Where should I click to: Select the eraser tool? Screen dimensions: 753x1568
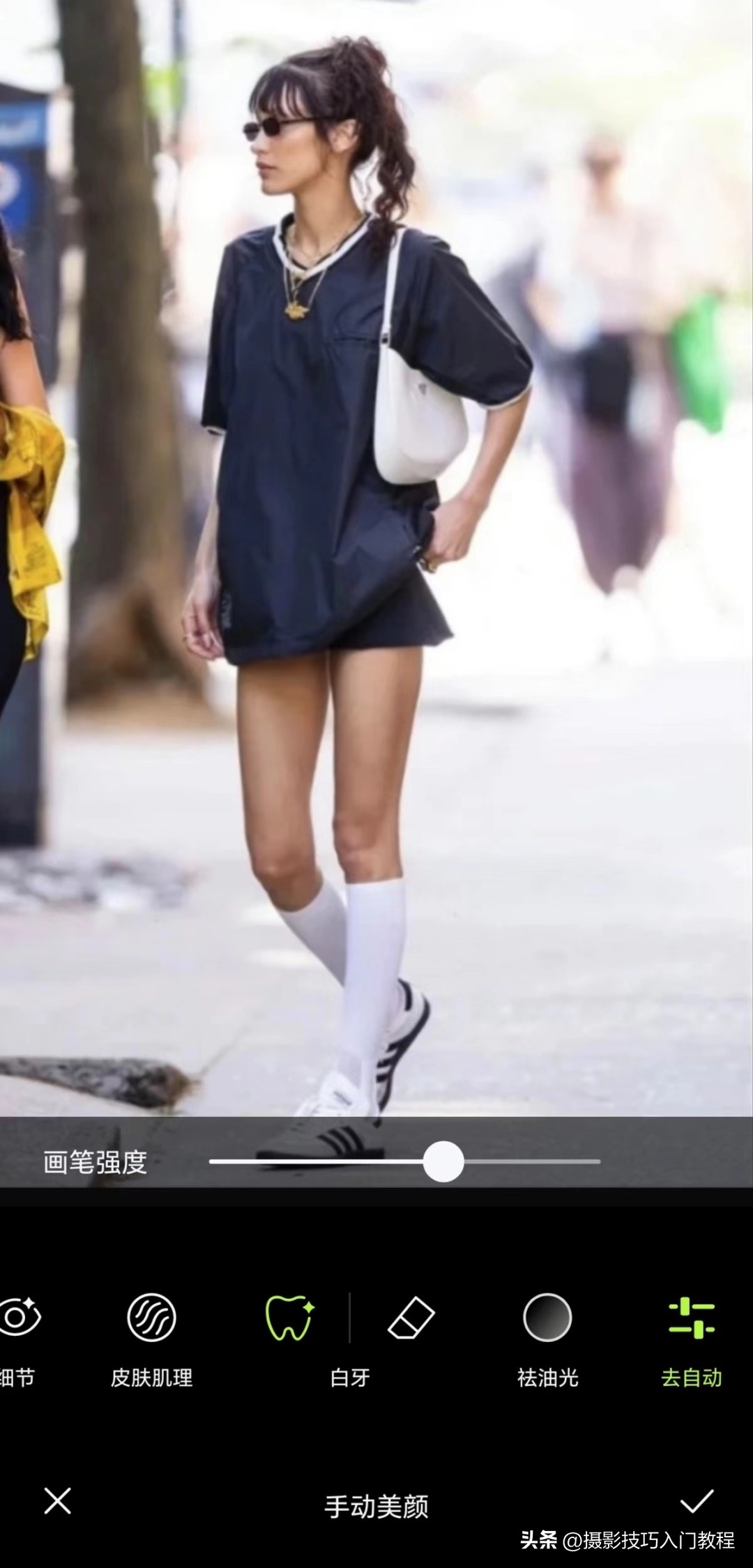[x=411, y=1318]
